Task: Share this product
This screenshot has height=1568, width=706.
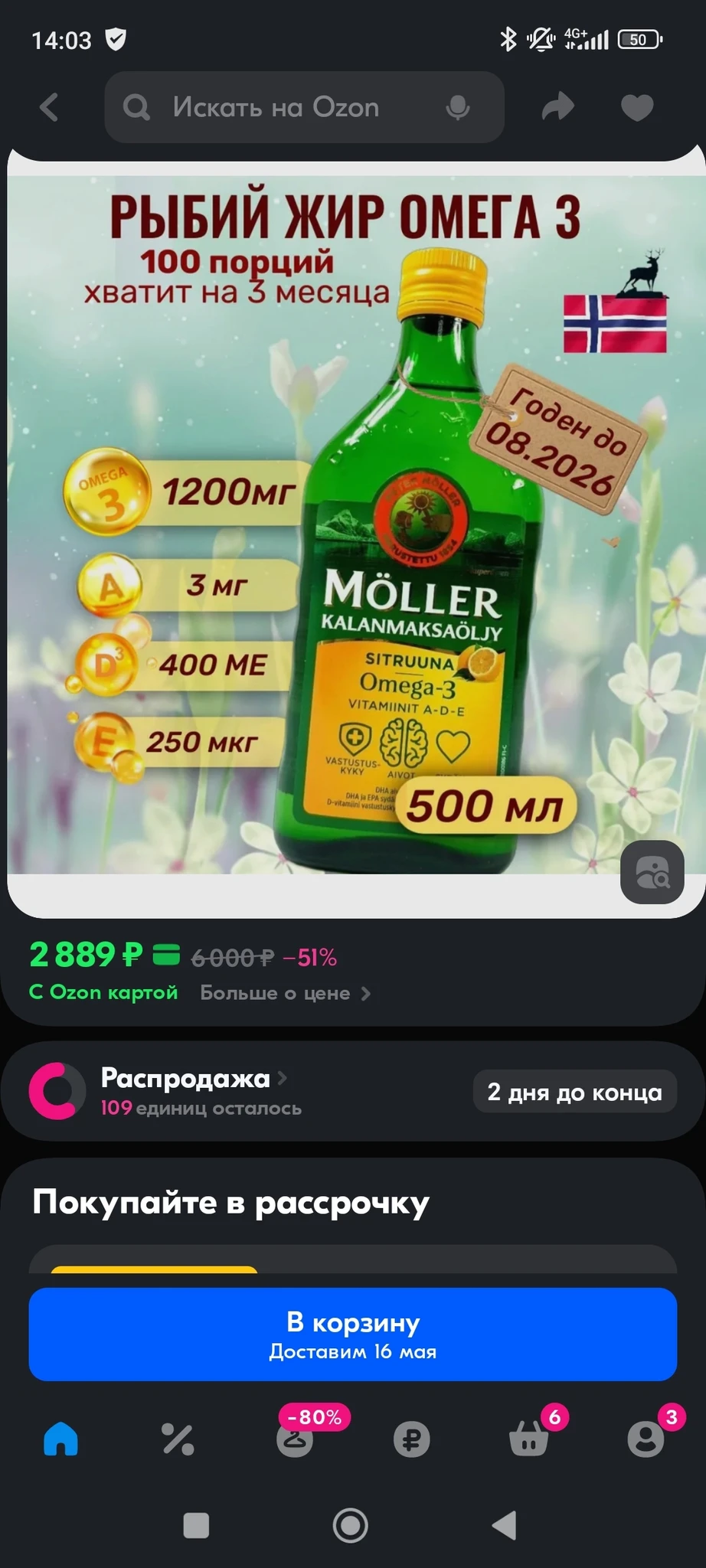Action: coord(557,107)
